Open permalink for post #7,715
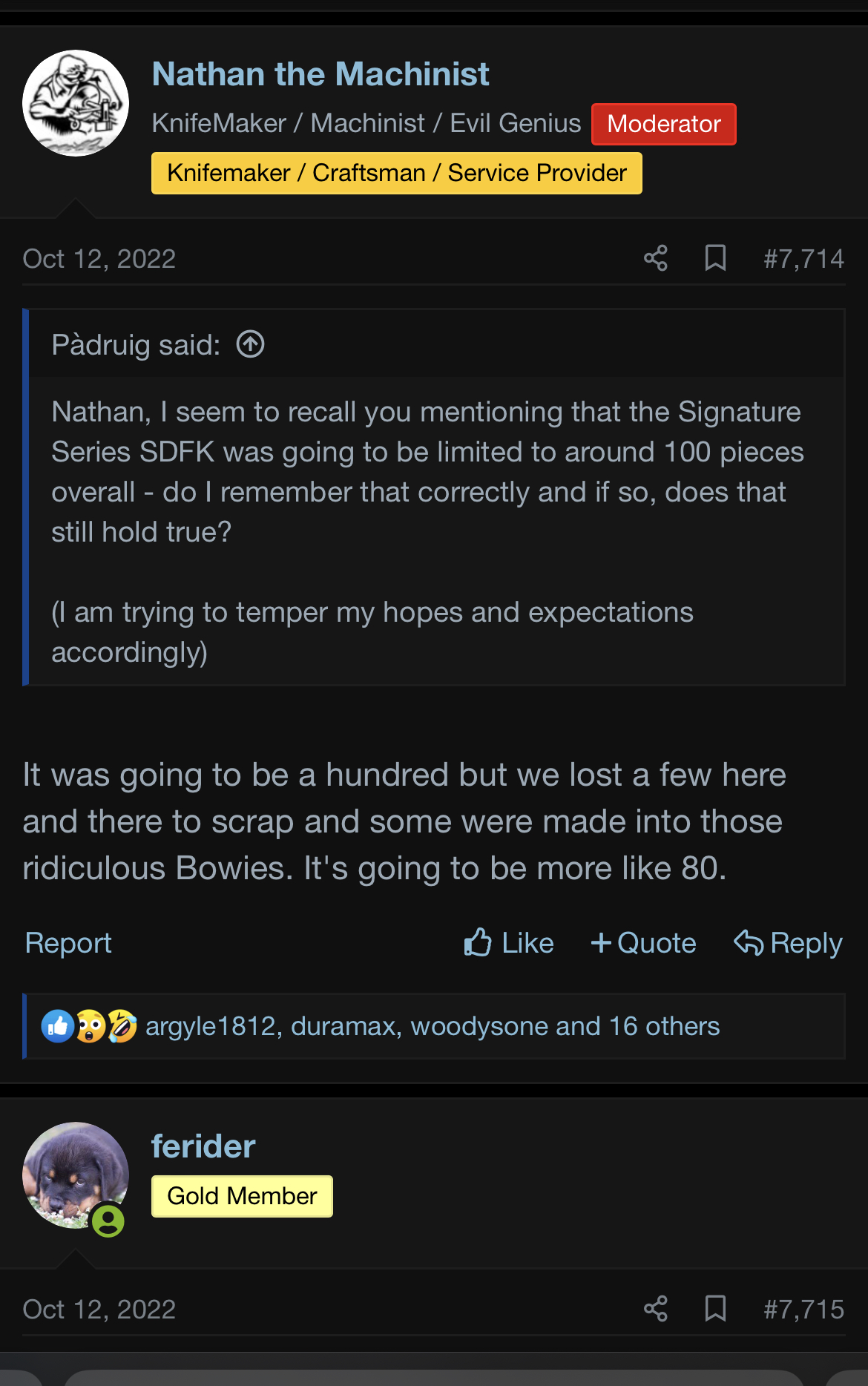Screen dimensions: 868x1386 pos(803,1310)
